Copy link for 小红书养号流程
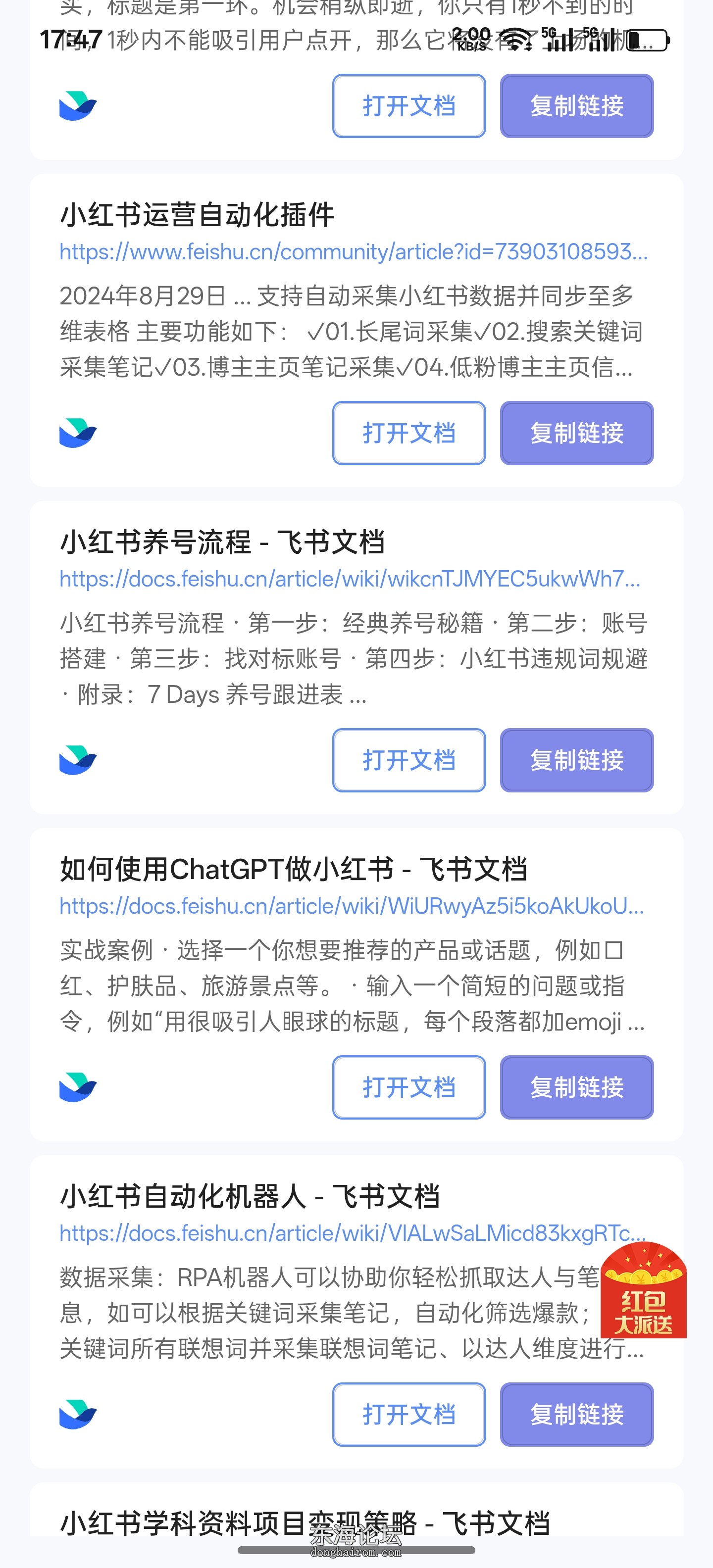The width and height of the screenshot is (713, 1568). pos(576,760)
